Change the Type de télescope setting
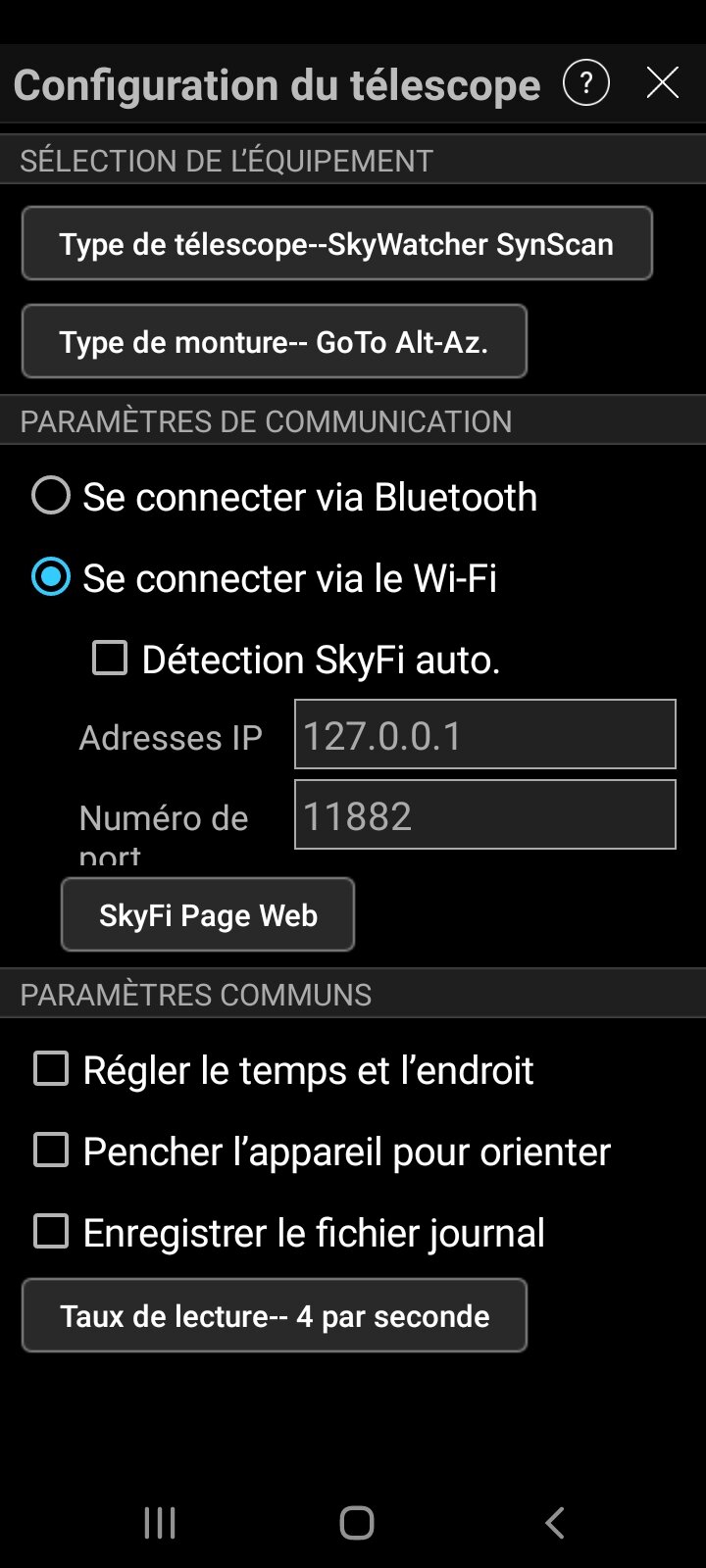The image size is (706, 1568). click(336, 244)
